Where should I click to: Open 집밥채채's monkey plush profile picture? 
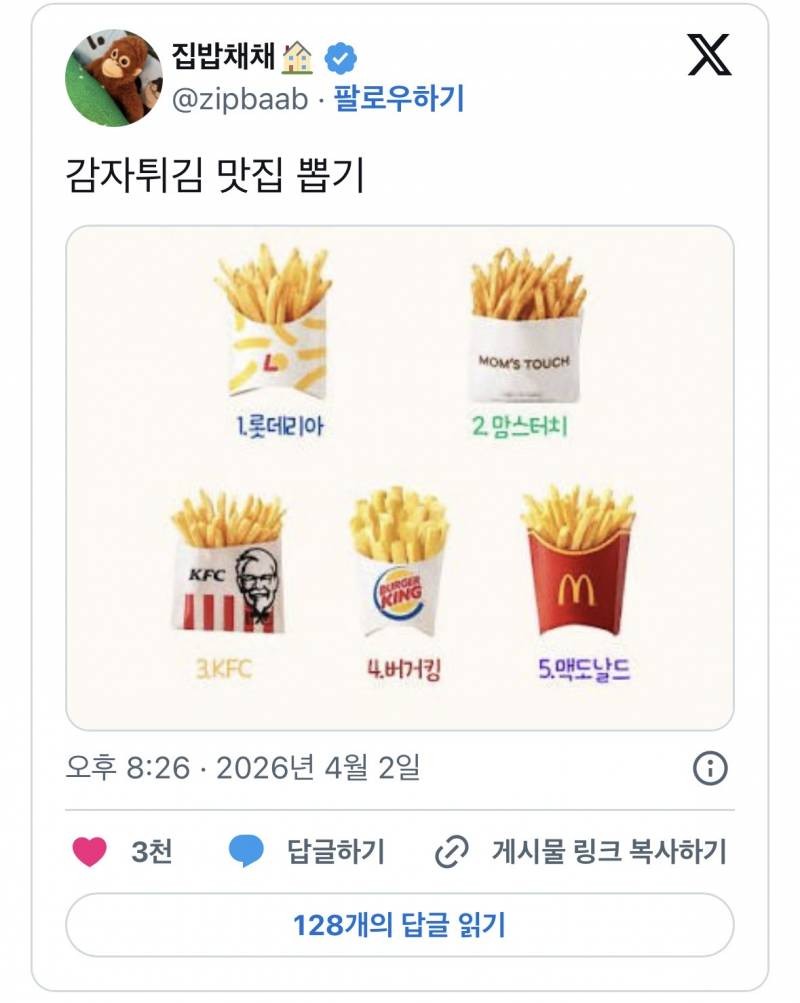[x=113, y=72]
